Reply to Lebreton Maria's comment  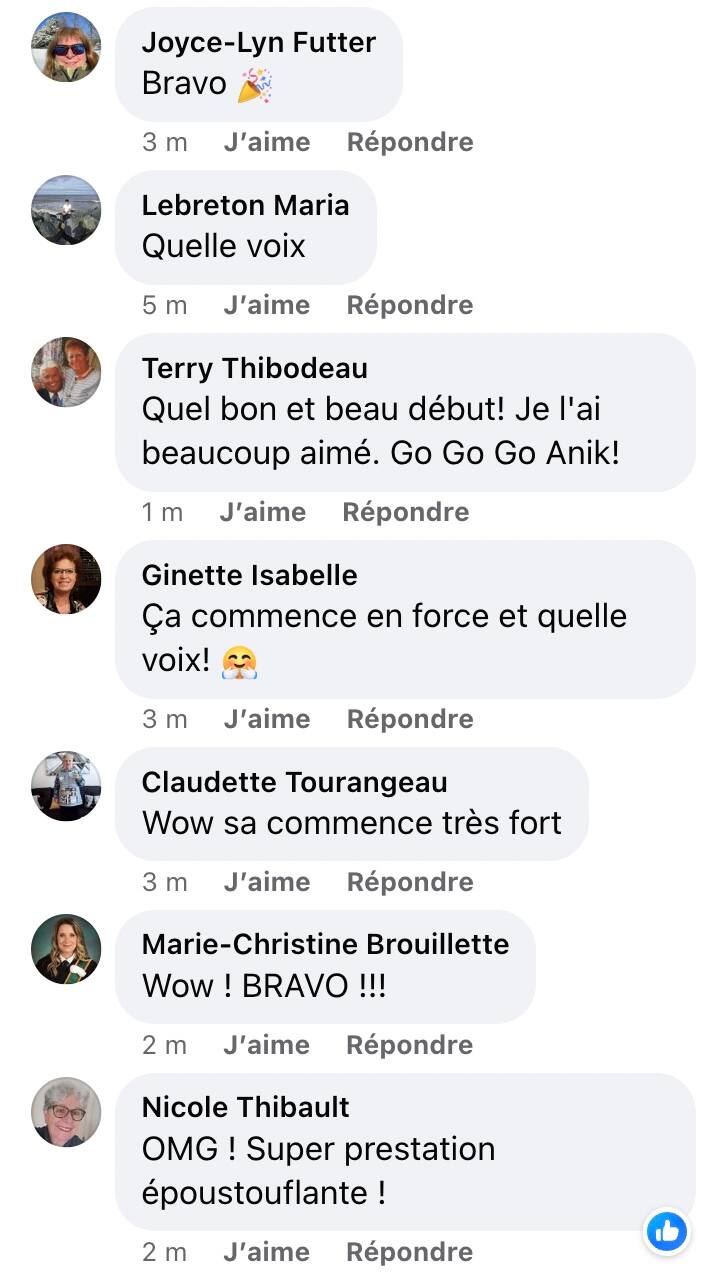tap(409, 305)
